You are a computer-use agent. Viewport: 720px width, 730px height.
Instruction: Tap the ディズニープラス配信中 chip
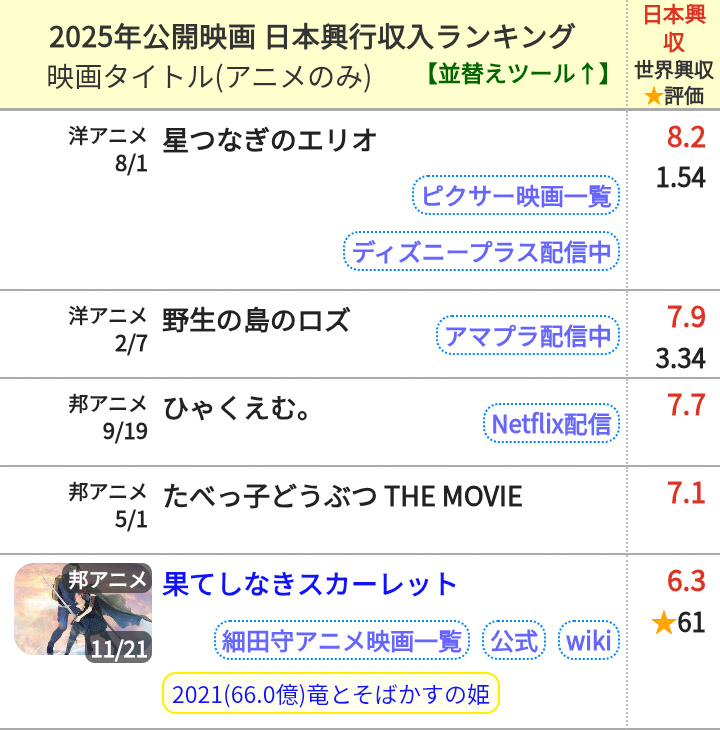pyautogui.click(x=482, y=252)
